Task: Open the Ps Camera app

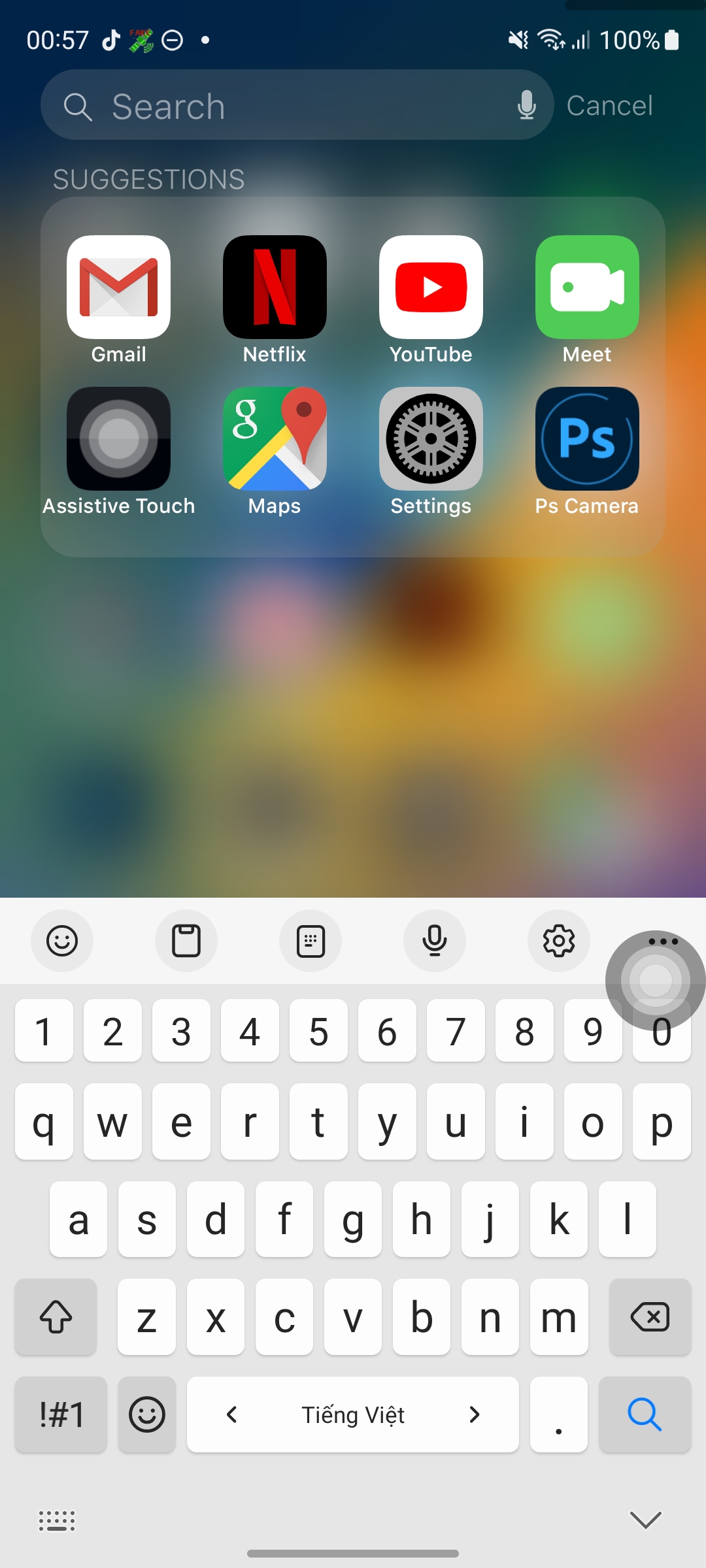Action: pyautogui.click(x=586, y=438)
